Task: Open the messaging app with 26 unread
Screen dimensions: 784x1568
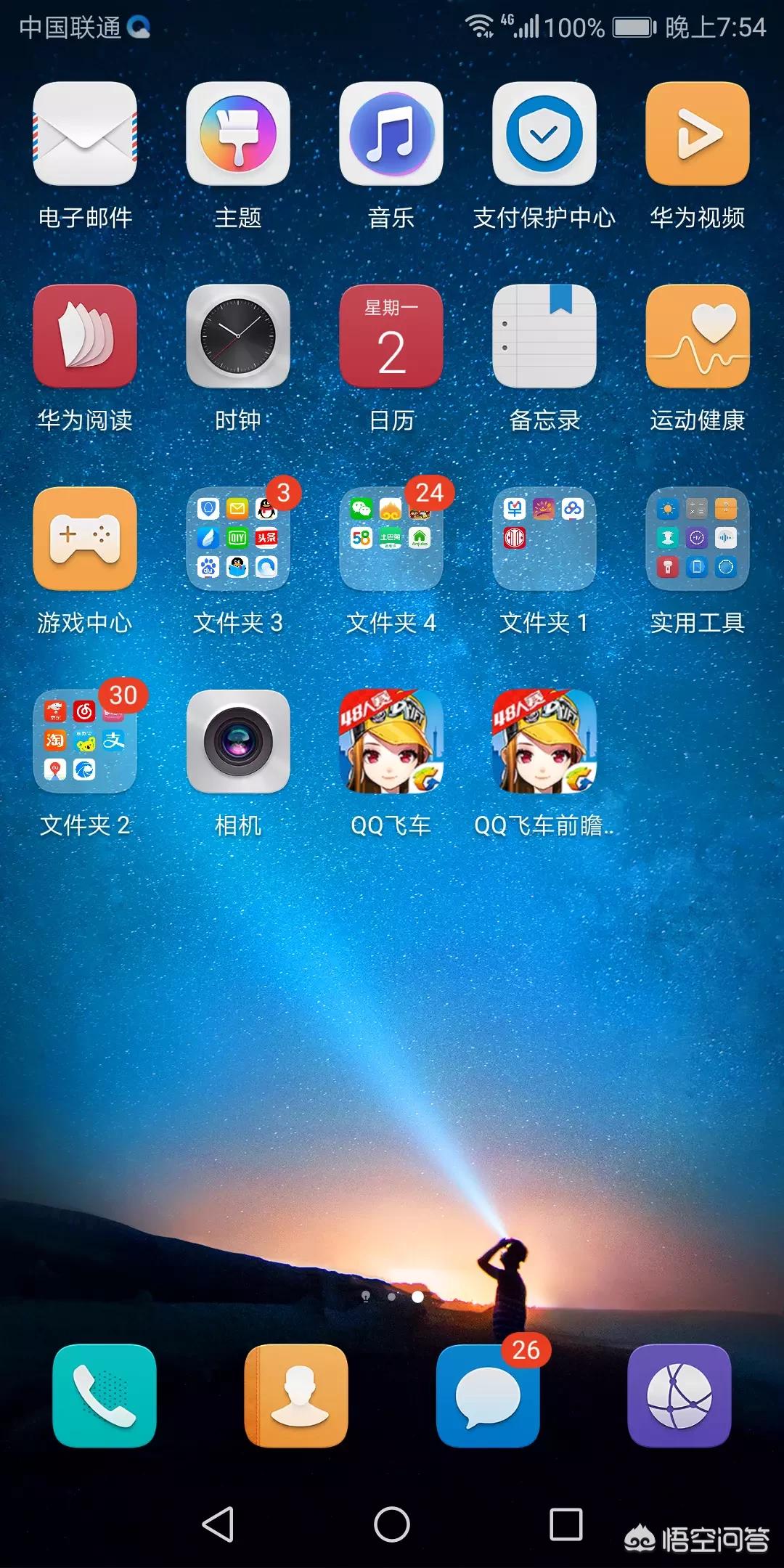Action: pyautogui.click(x=488, y=1396)
